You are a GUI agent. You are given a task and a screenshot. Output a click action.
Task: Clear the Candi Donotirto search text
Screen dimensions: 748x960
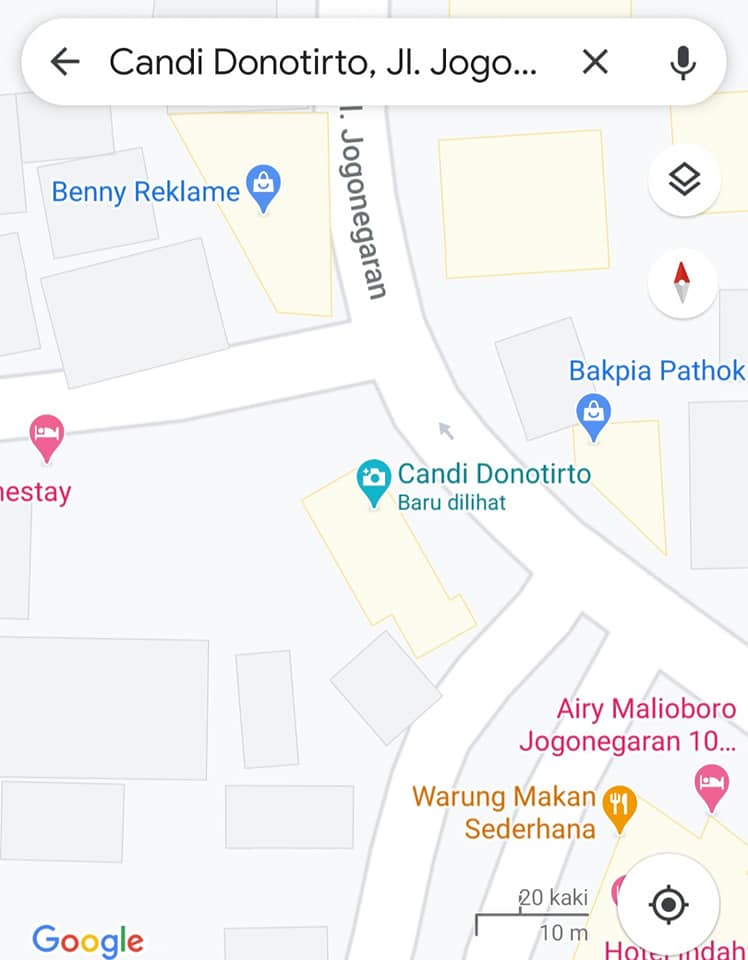[595, 62]
